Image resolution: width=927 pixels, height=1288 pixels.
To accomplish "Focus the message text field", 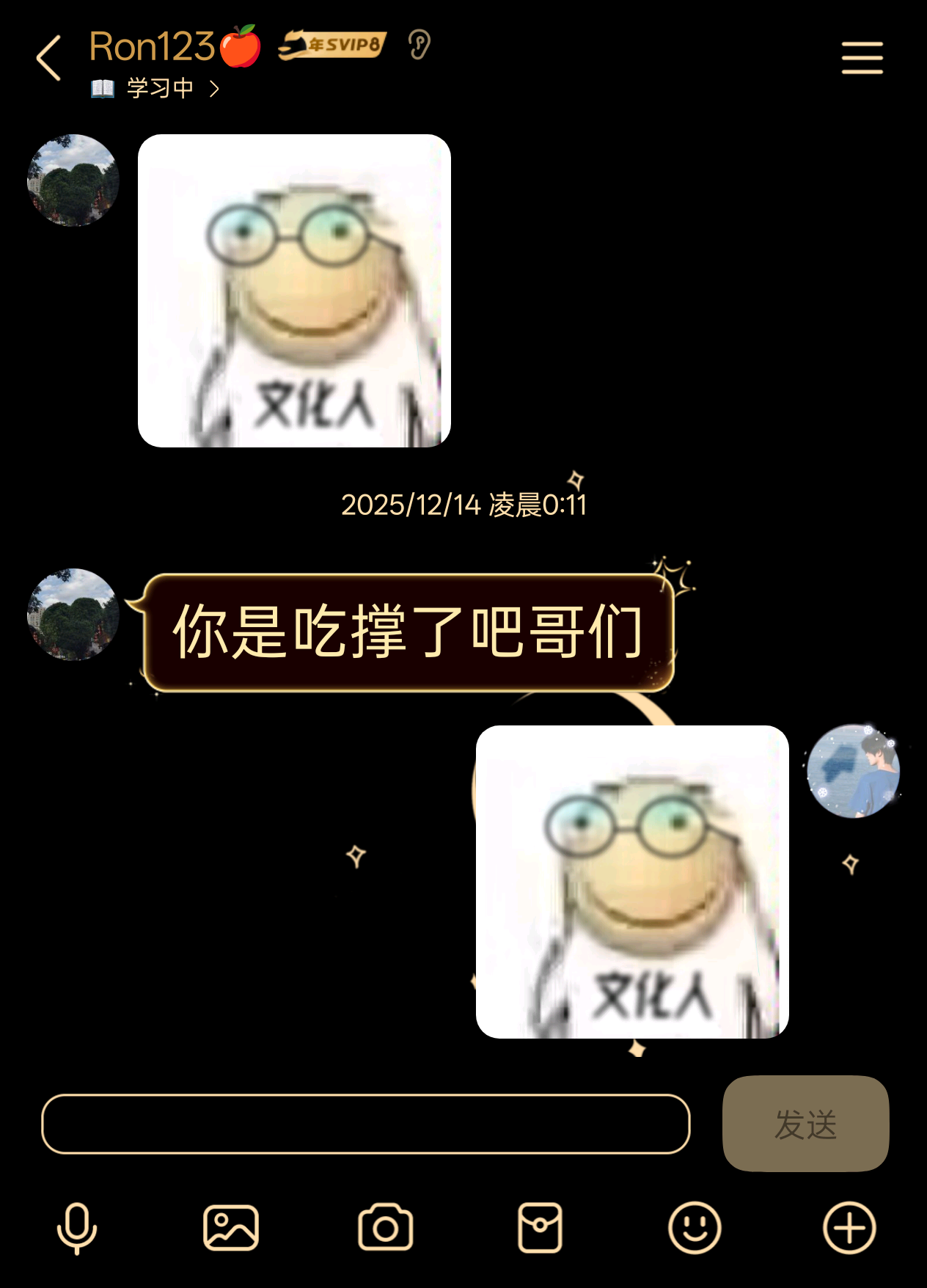I will 365,1124.
